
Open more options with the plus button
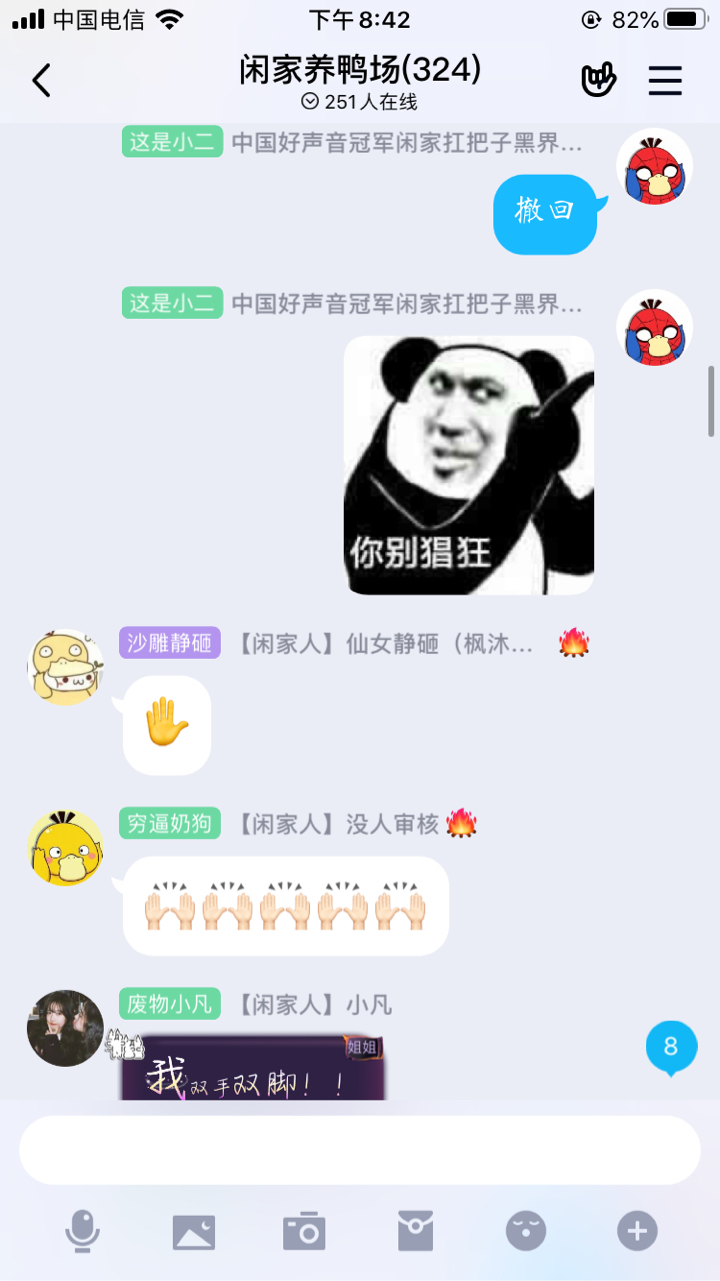point(637,1231)
